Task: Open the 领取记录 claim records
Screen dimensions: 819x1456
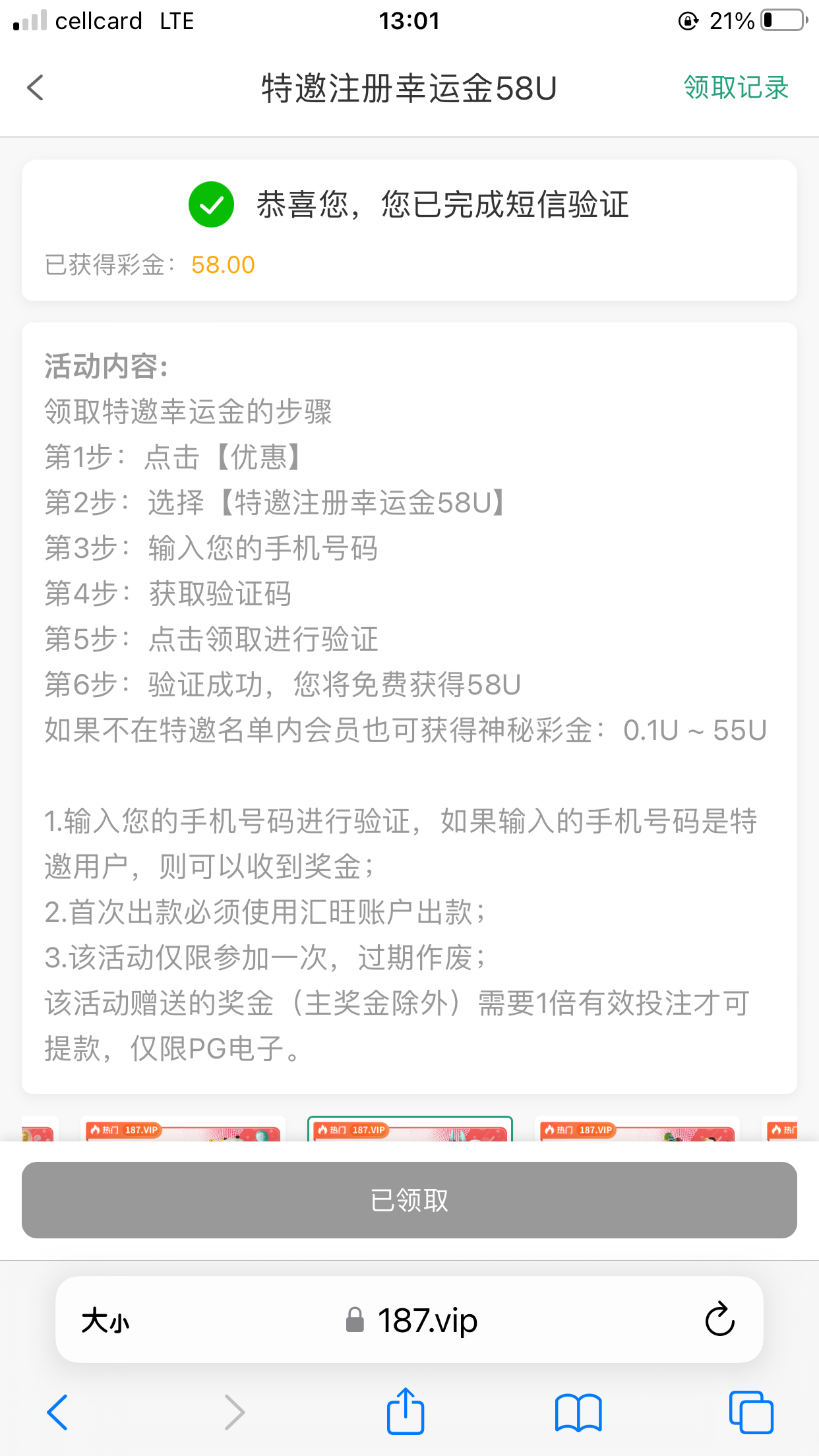Action: click(736, 88)
